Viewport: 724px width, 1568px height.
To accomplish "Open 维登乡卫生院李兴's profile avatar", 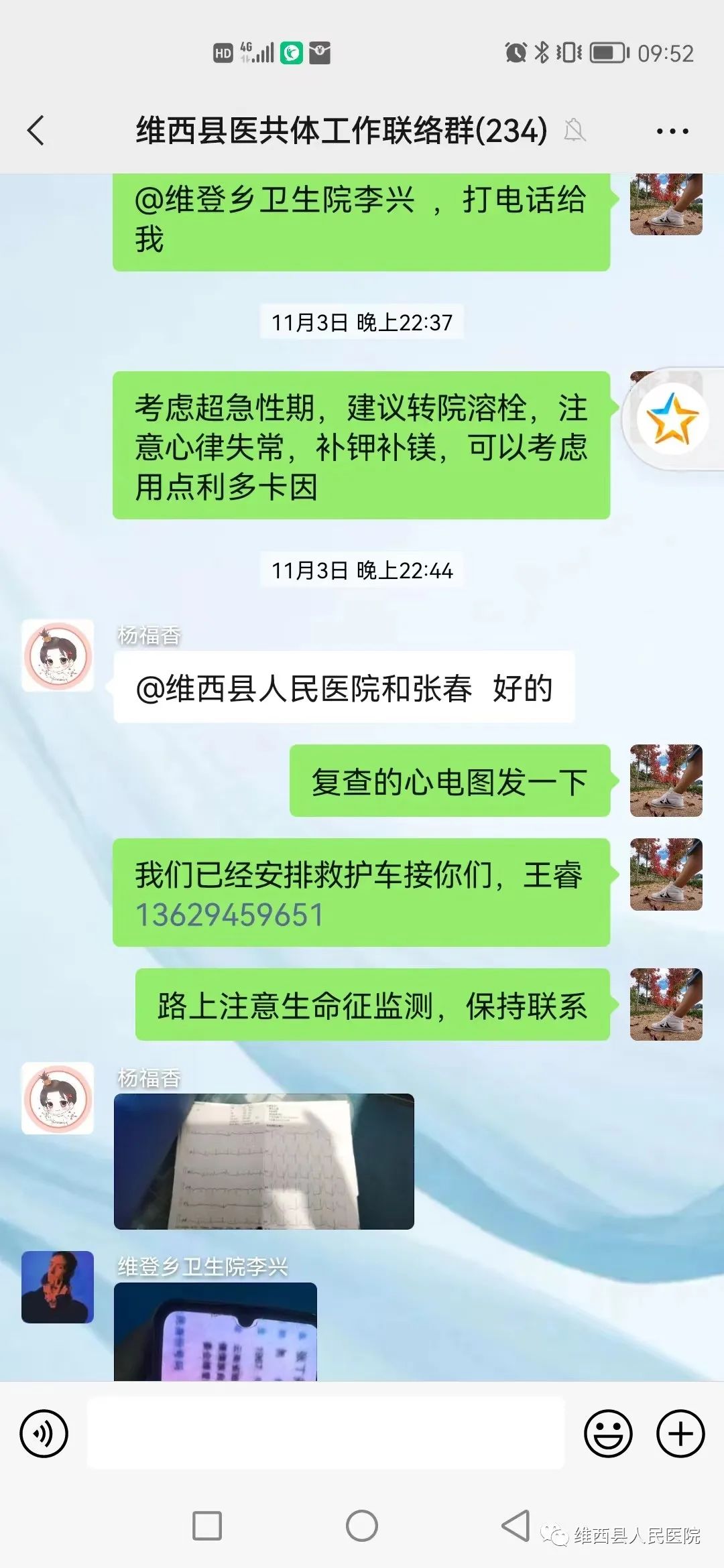I will coord(58,1287).
